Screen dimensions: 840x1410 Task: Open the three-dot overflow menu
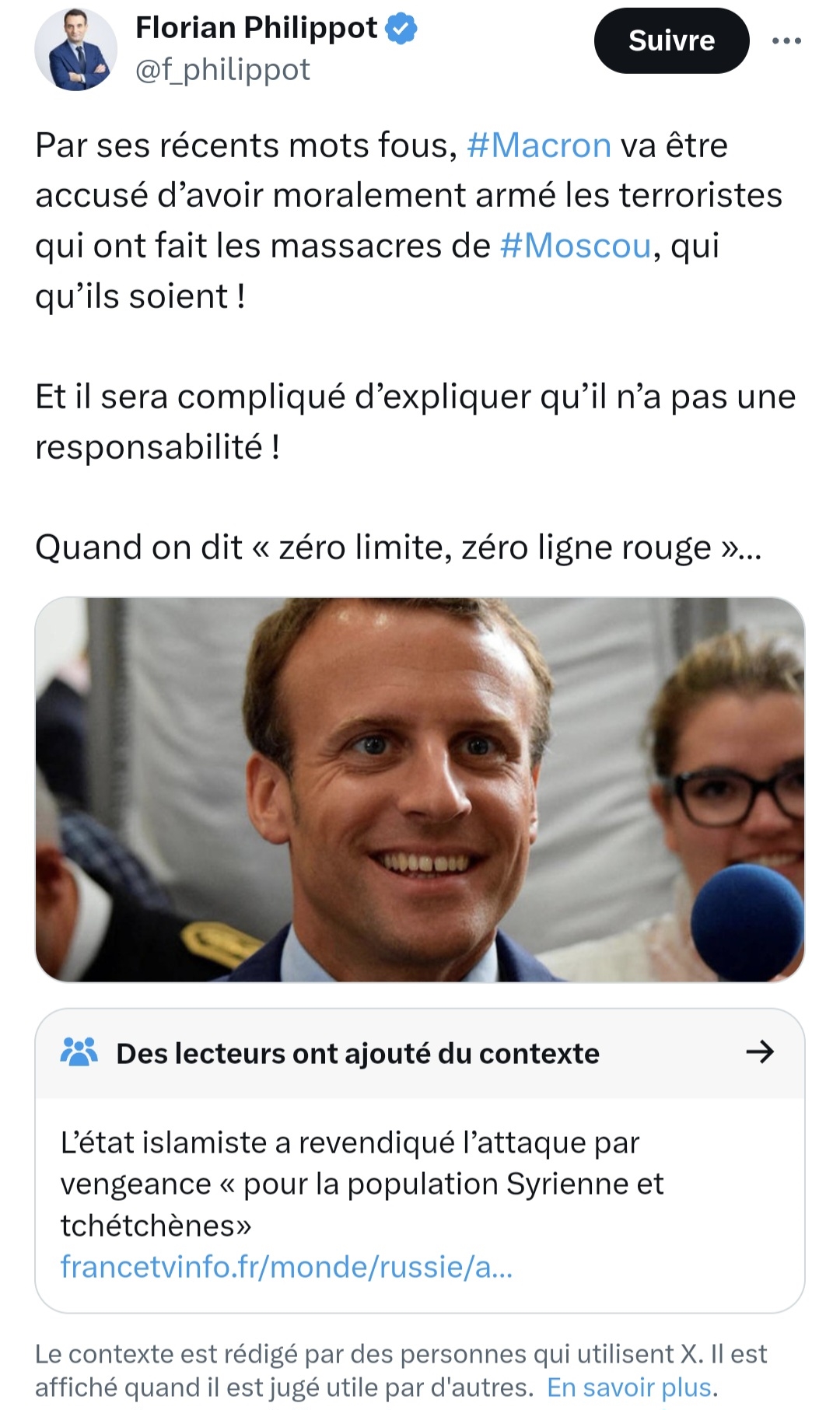pyautogui.click(x=786, y=40)
